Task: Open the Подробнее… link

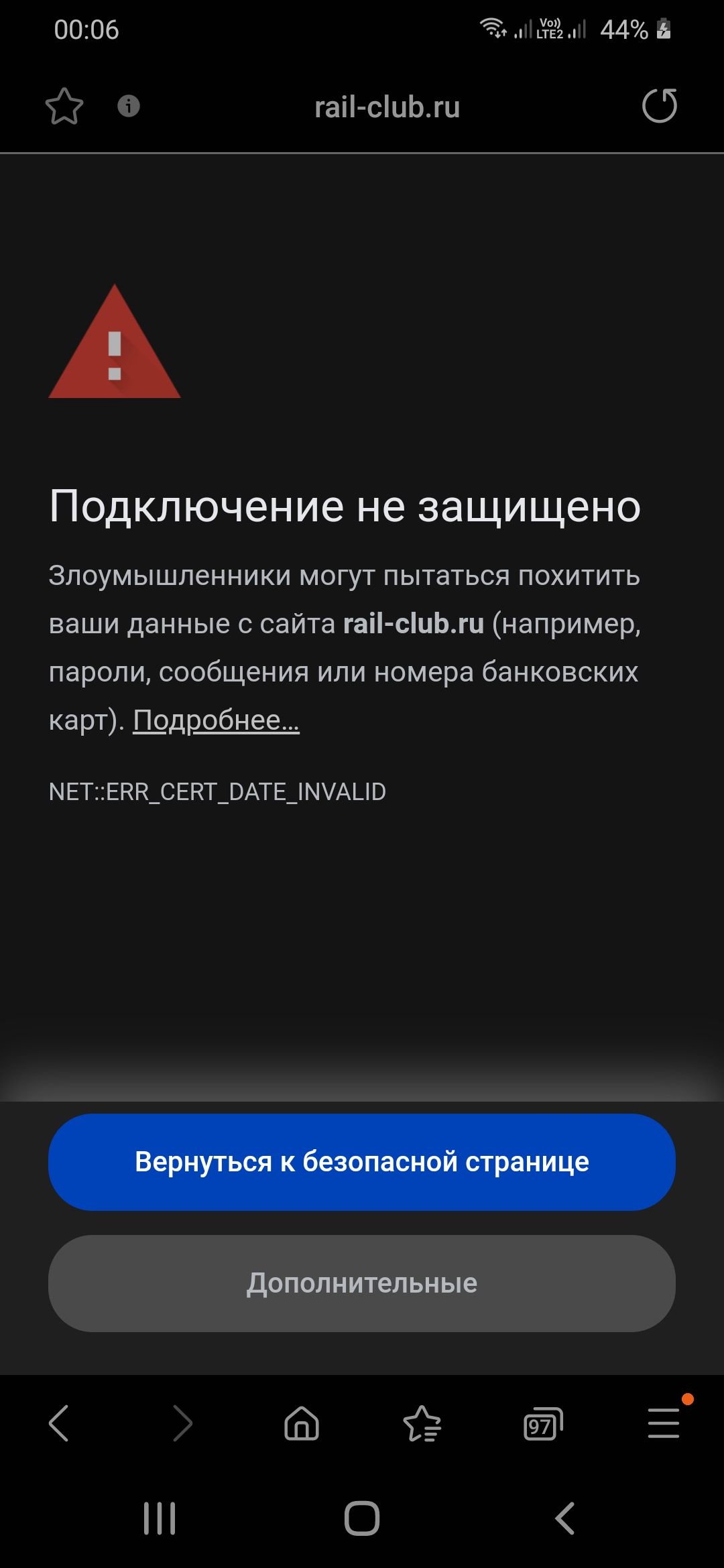Action: 216,720
